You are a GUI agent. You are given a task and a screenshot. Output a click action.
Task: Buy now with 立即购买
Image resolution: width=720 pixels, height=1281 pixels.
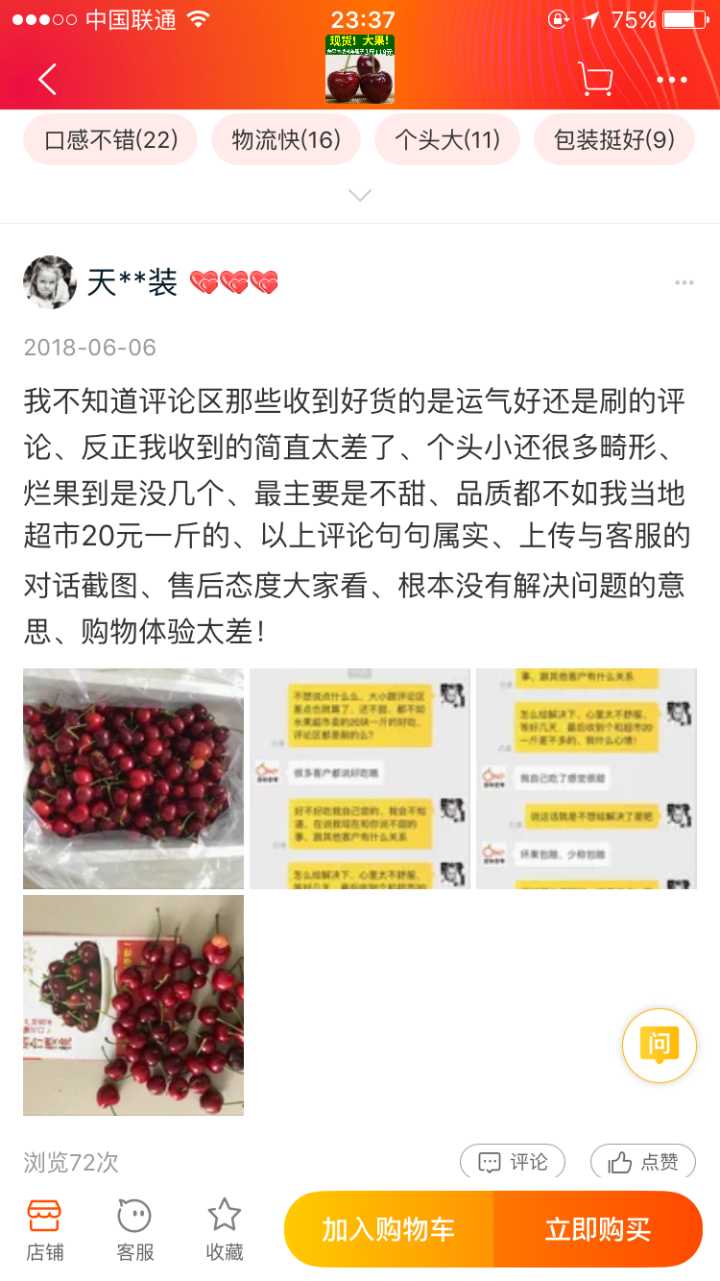point(598,1229)
